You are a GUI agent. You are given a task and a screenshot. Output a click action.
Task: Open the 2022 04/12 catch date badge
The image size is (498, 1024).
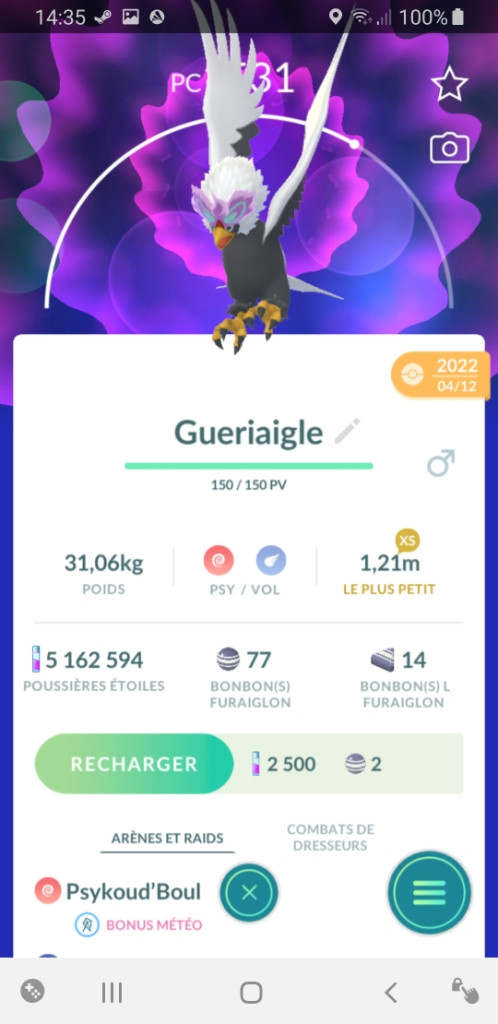[x=441, y=376]
